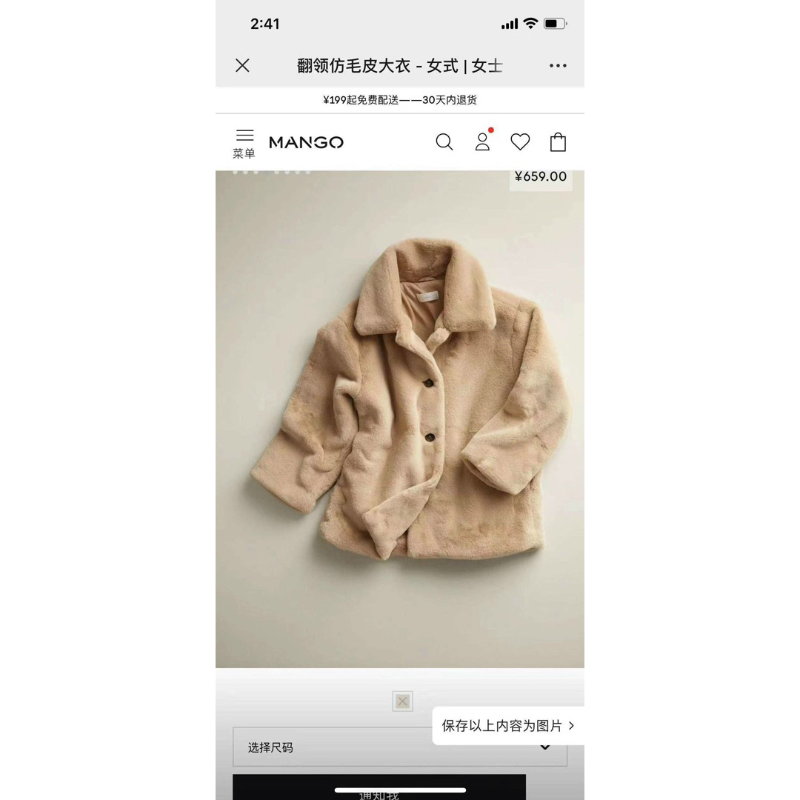The height and width of the screenshot is (800, 800).
Task: Close the in-app browser page
Action: point(242,66)
